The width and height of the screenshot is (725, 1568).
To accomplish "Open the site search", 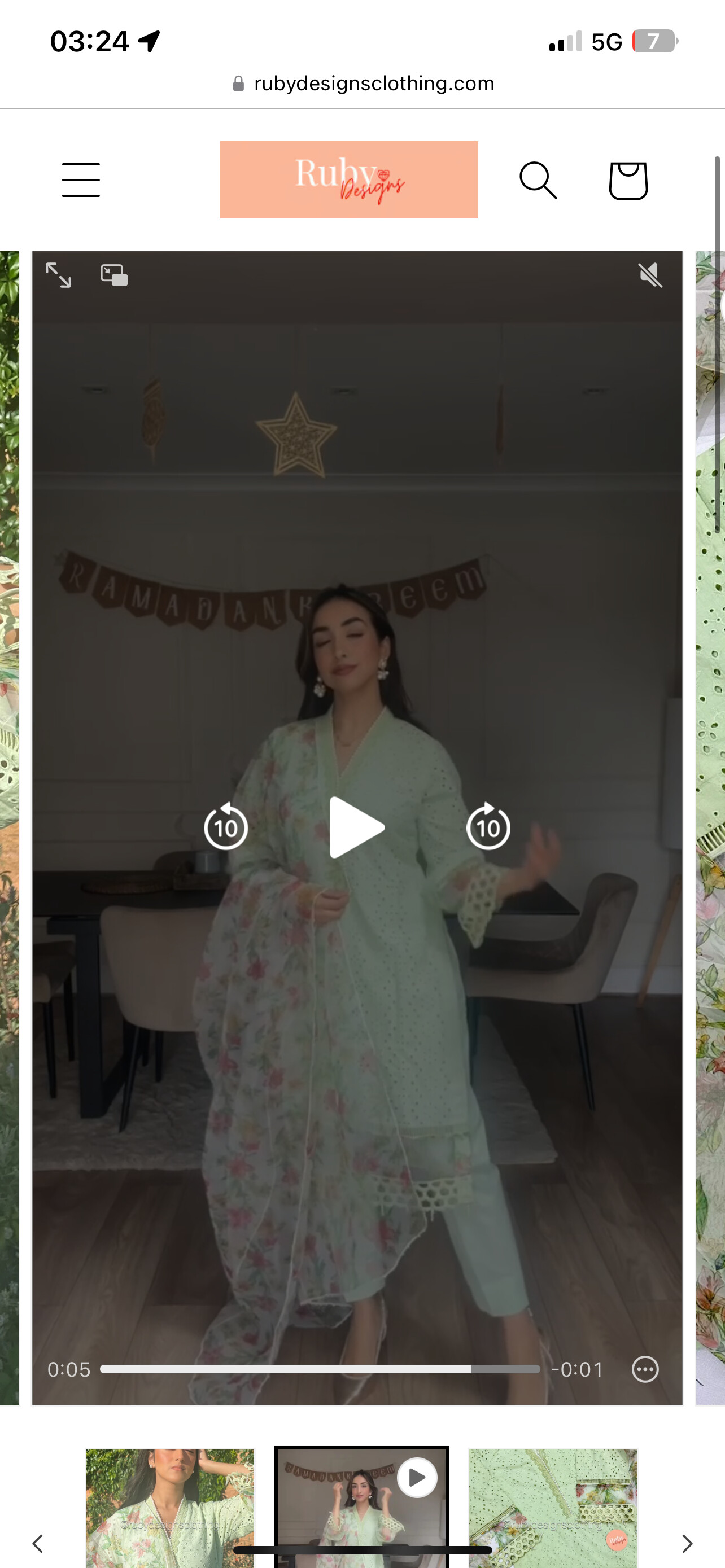I will tap(538, 180).
